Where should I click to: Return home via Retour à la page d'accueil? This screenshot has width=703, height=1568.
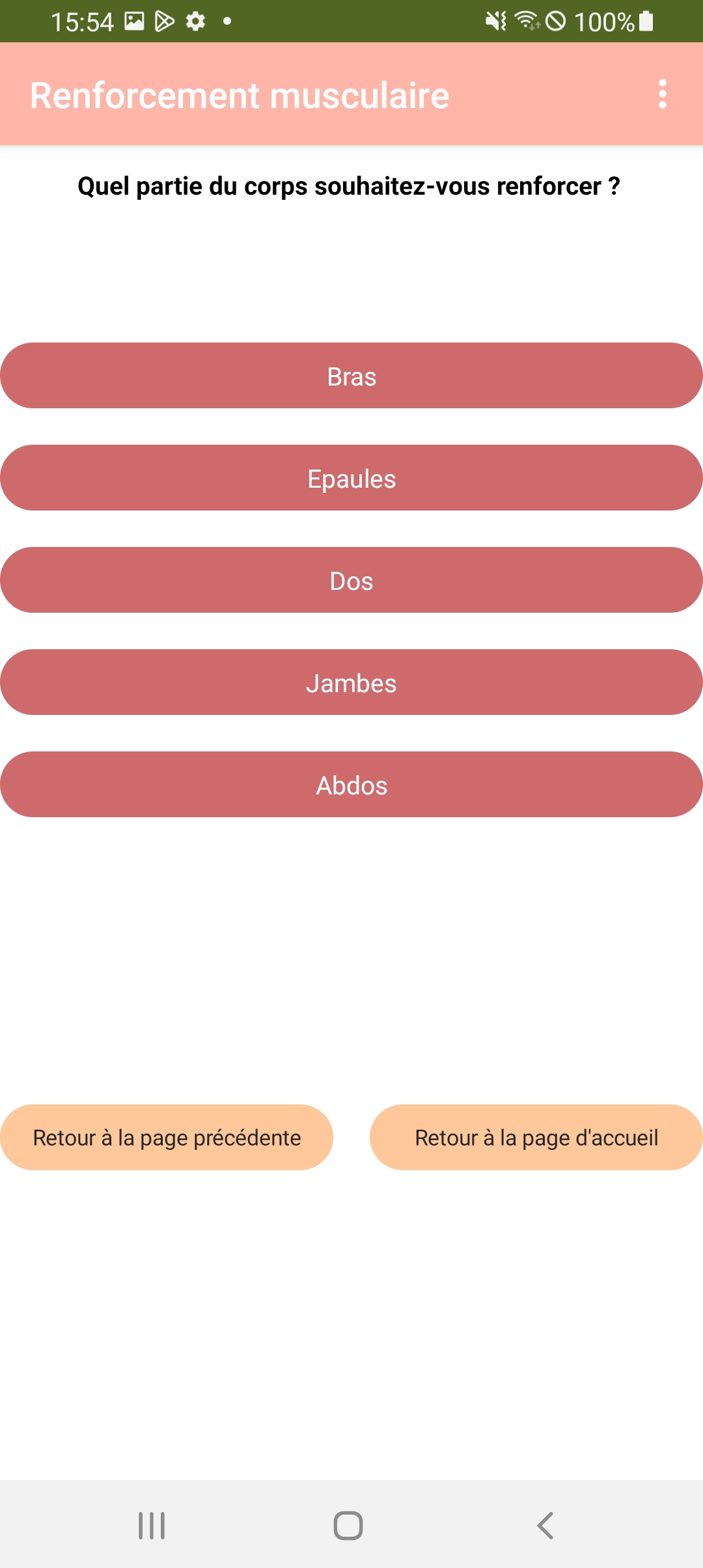point(536,1138)
